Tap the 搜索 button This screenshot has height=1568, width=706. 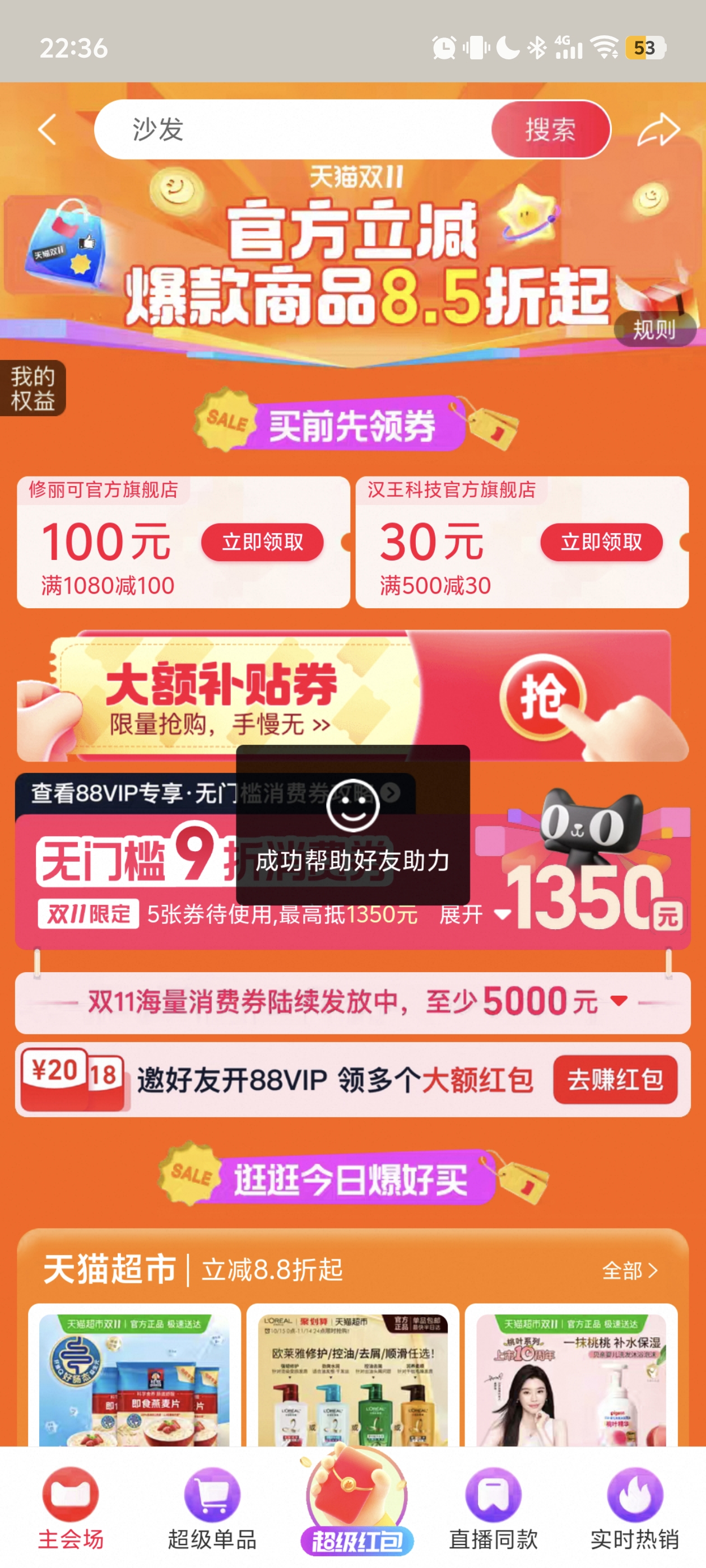pyautogui.click(x=550, y=129)
